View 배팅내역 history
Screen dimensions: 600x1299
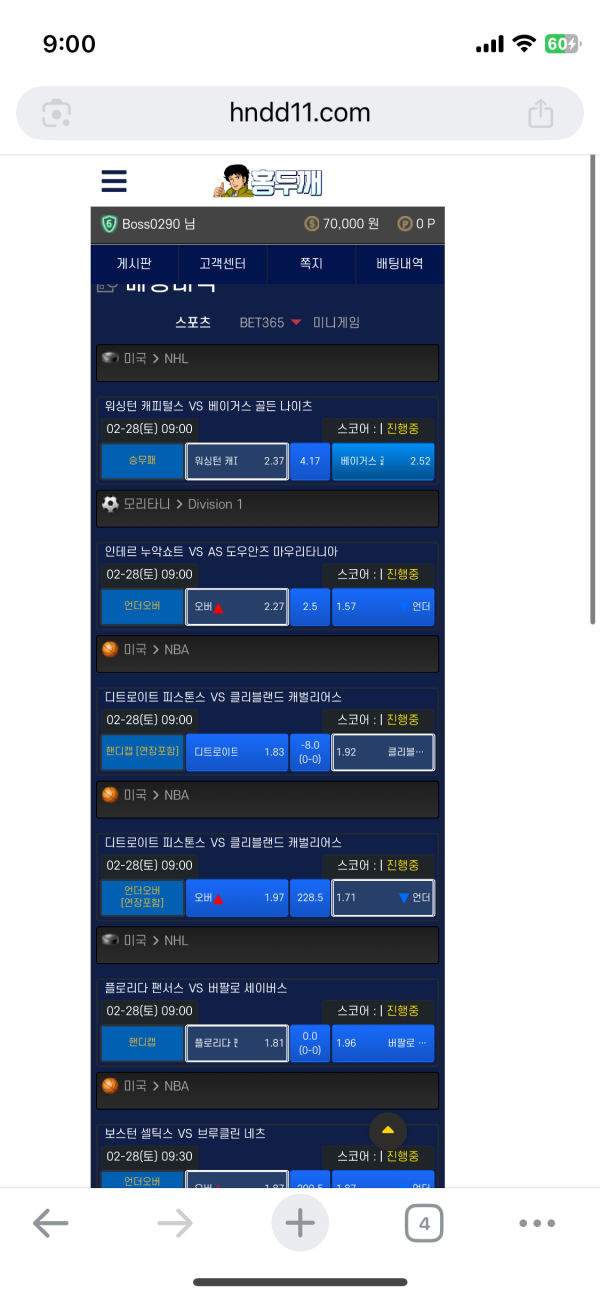[x=399, y=264]
